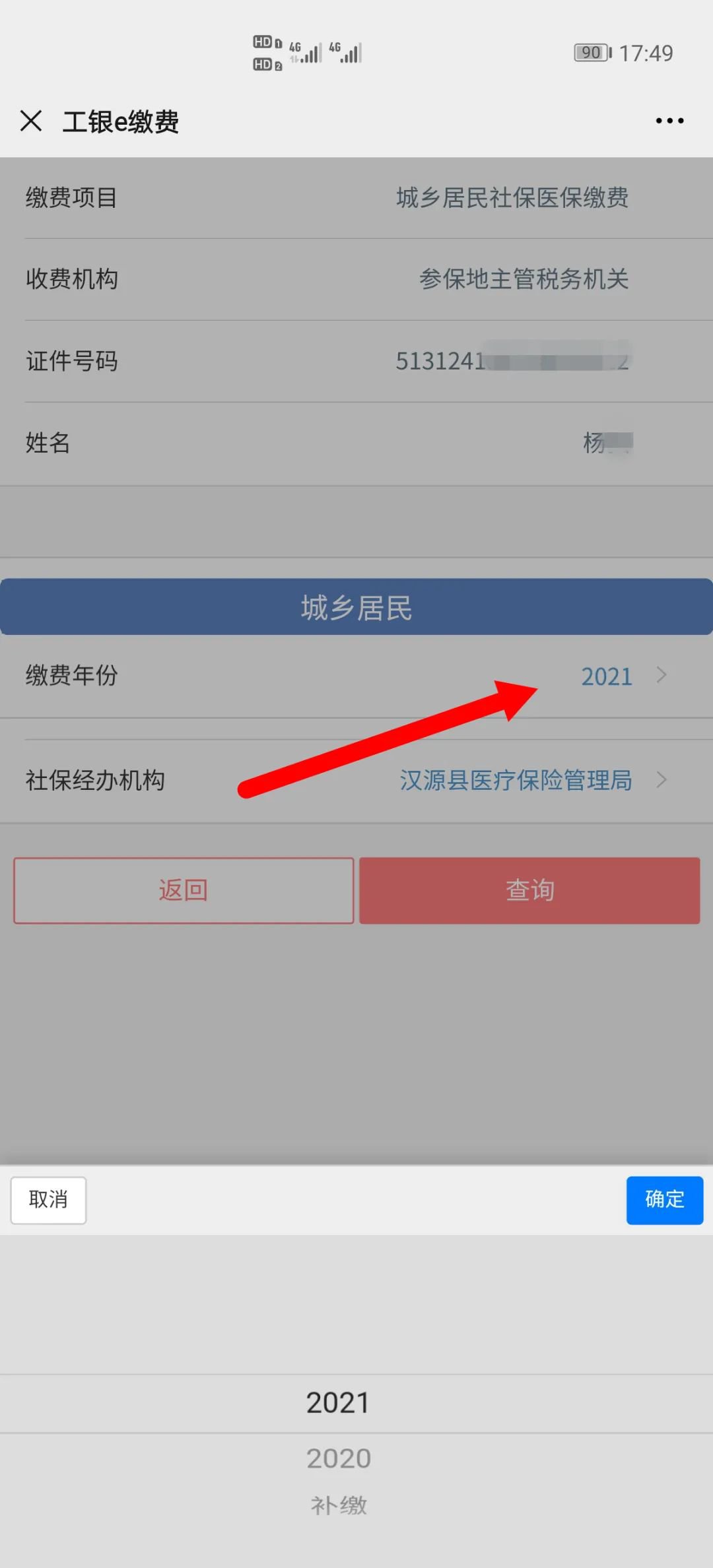Confirm the year with 确定
This screenshot has width=713, height=1568.
664,1199
